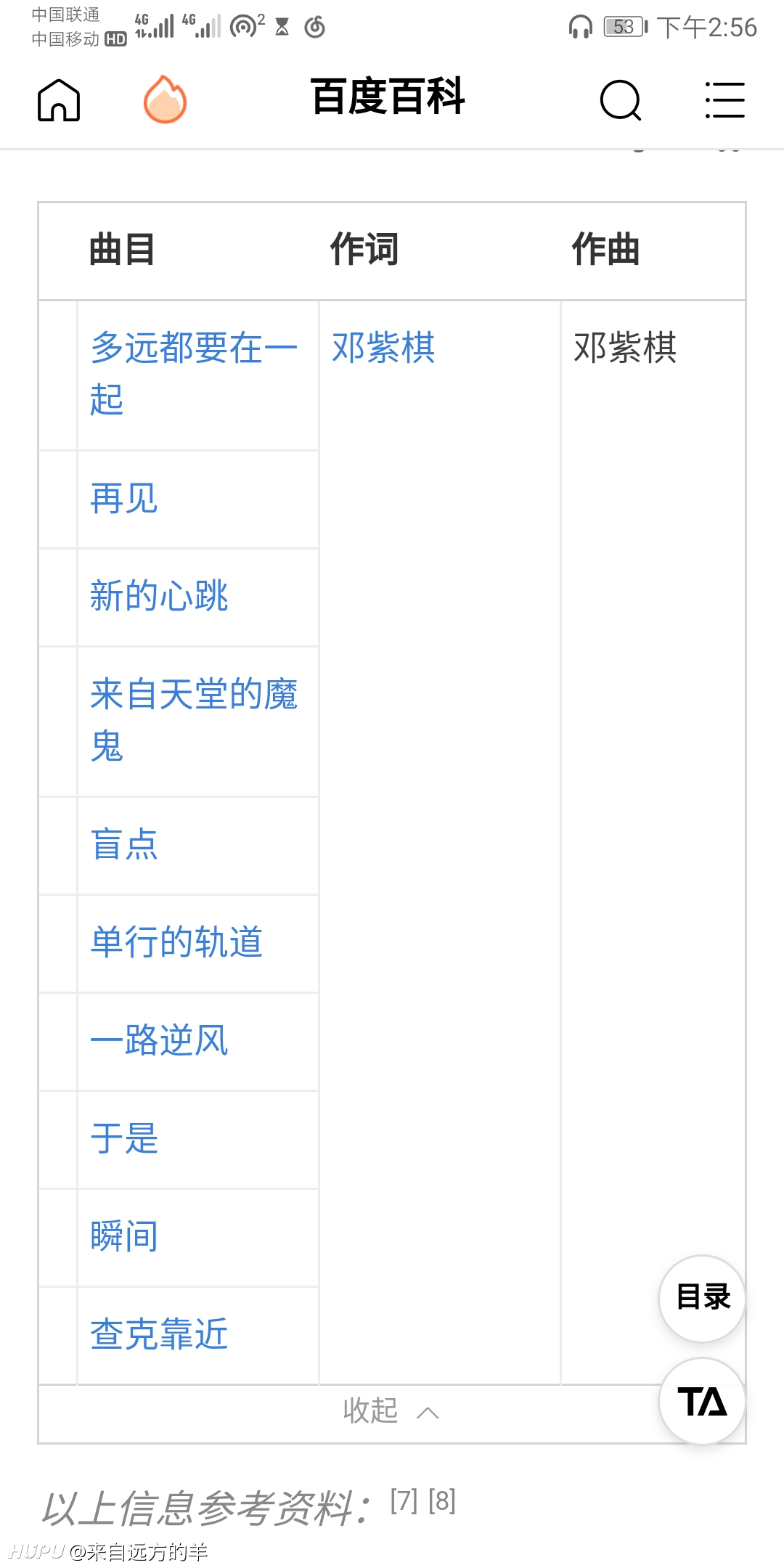Tap the TA floating button
The height and width of the screenshot is (1568, 784).
click(702, 1401)
